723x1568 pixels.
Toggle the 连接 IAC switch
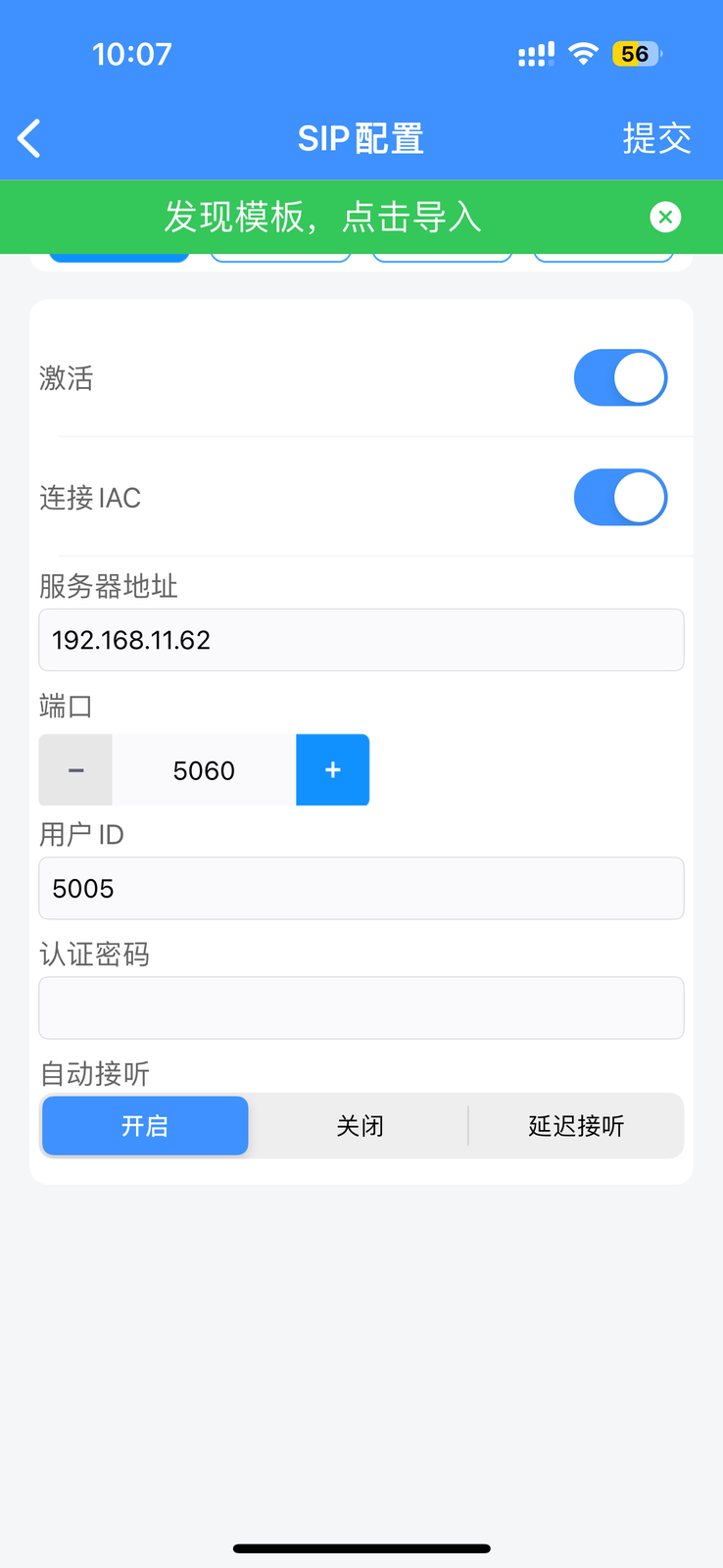pos(620,497)
